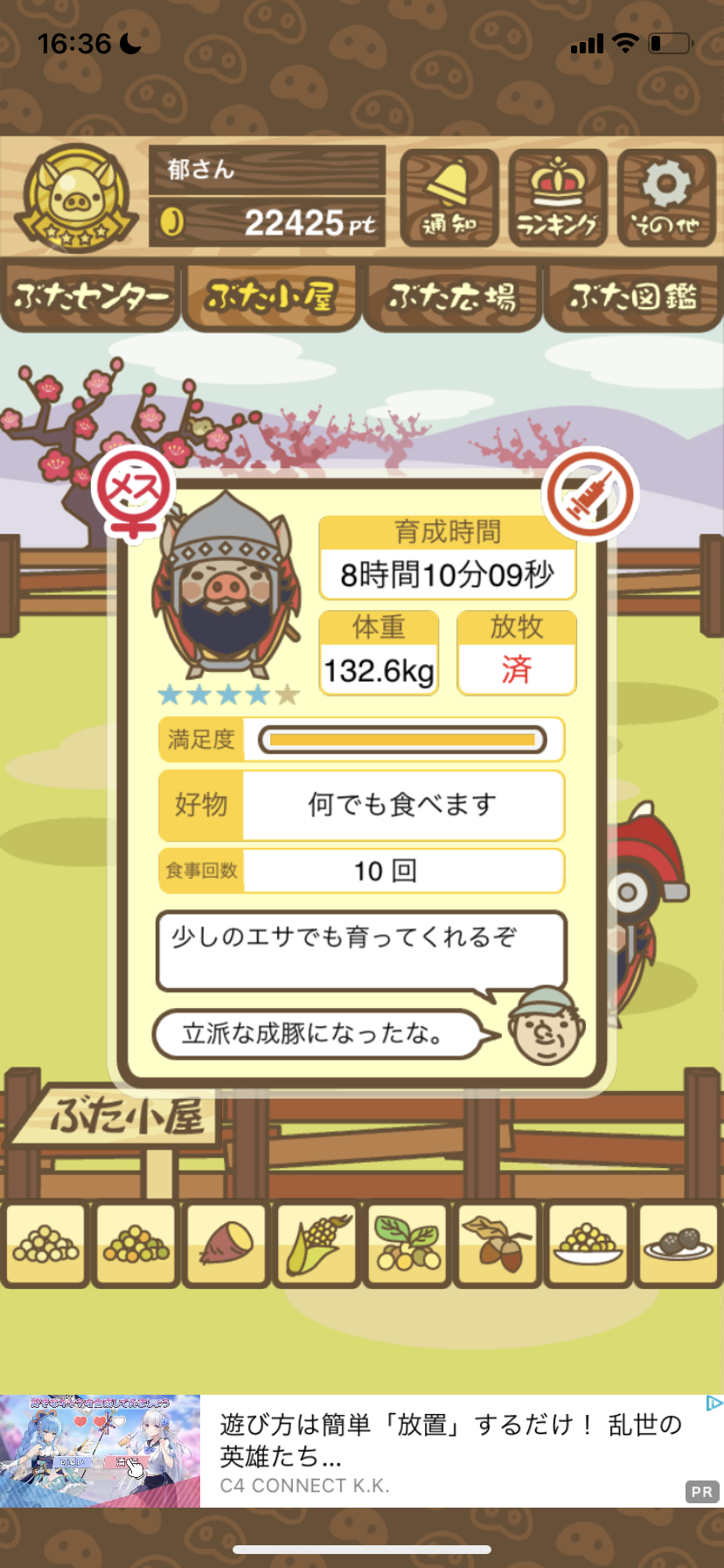Image resolution: width=724 pixels, height=1568 pixels.
Task: Open the 放置 game advertisement banner
Action: click(362, 1451)
